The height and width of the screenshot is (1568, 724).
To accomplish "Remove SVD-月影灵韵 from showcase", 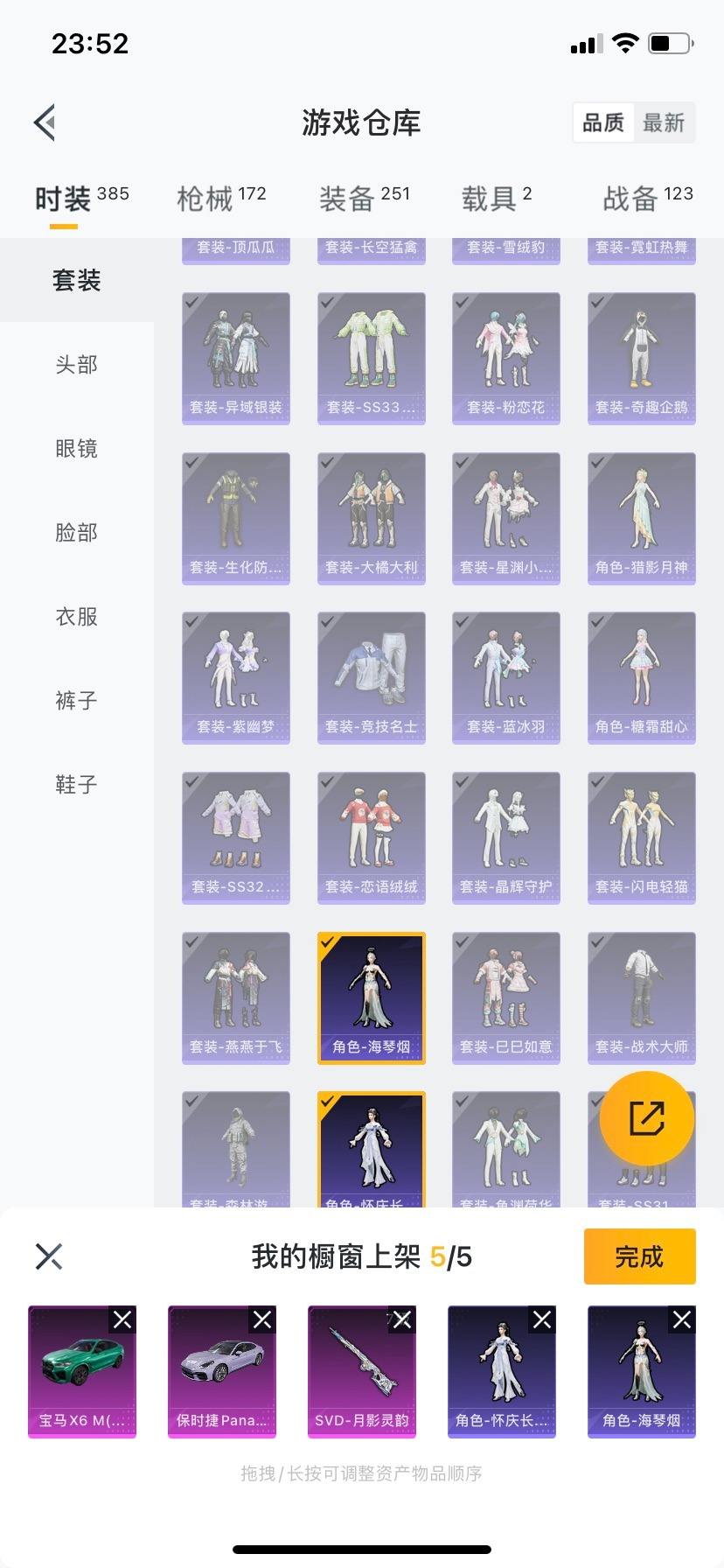I will click(402, 1319).
